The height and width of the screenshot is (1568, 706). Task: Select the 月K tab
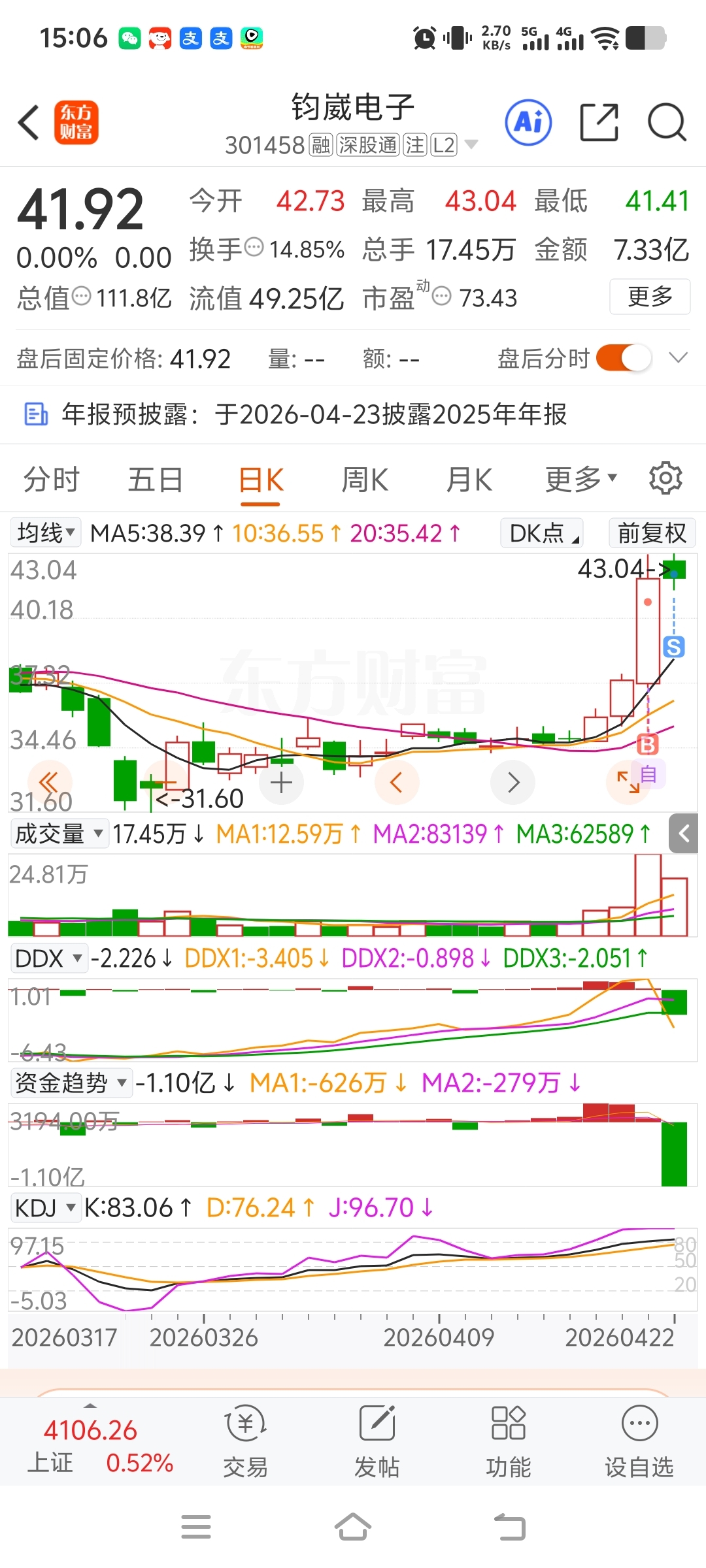coord(469,480)
